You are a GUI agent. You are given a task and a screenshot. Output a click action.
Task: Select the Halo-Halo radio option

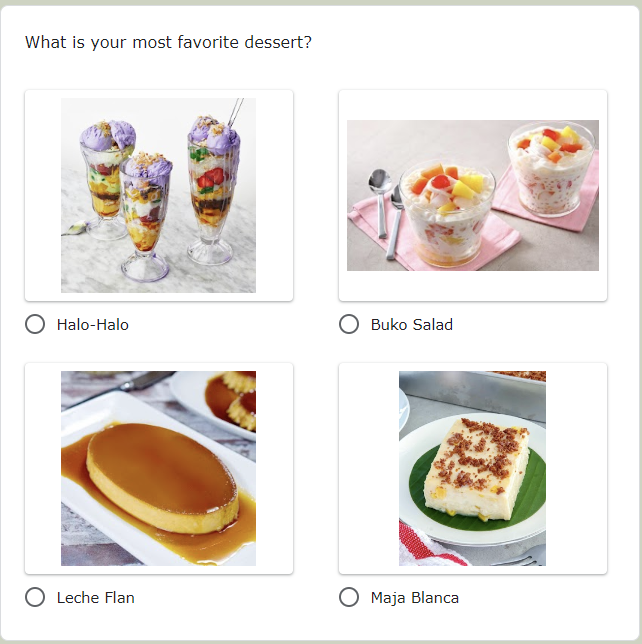coord(35,324)
